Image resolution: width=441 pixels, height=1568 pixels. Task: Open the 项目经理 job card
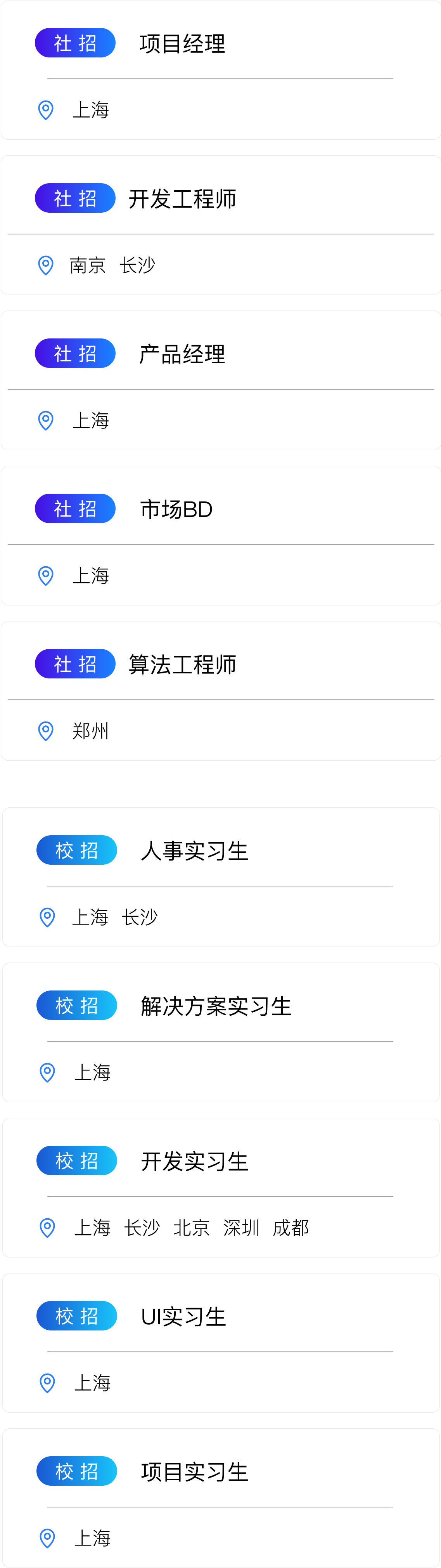tap(220, 70)
